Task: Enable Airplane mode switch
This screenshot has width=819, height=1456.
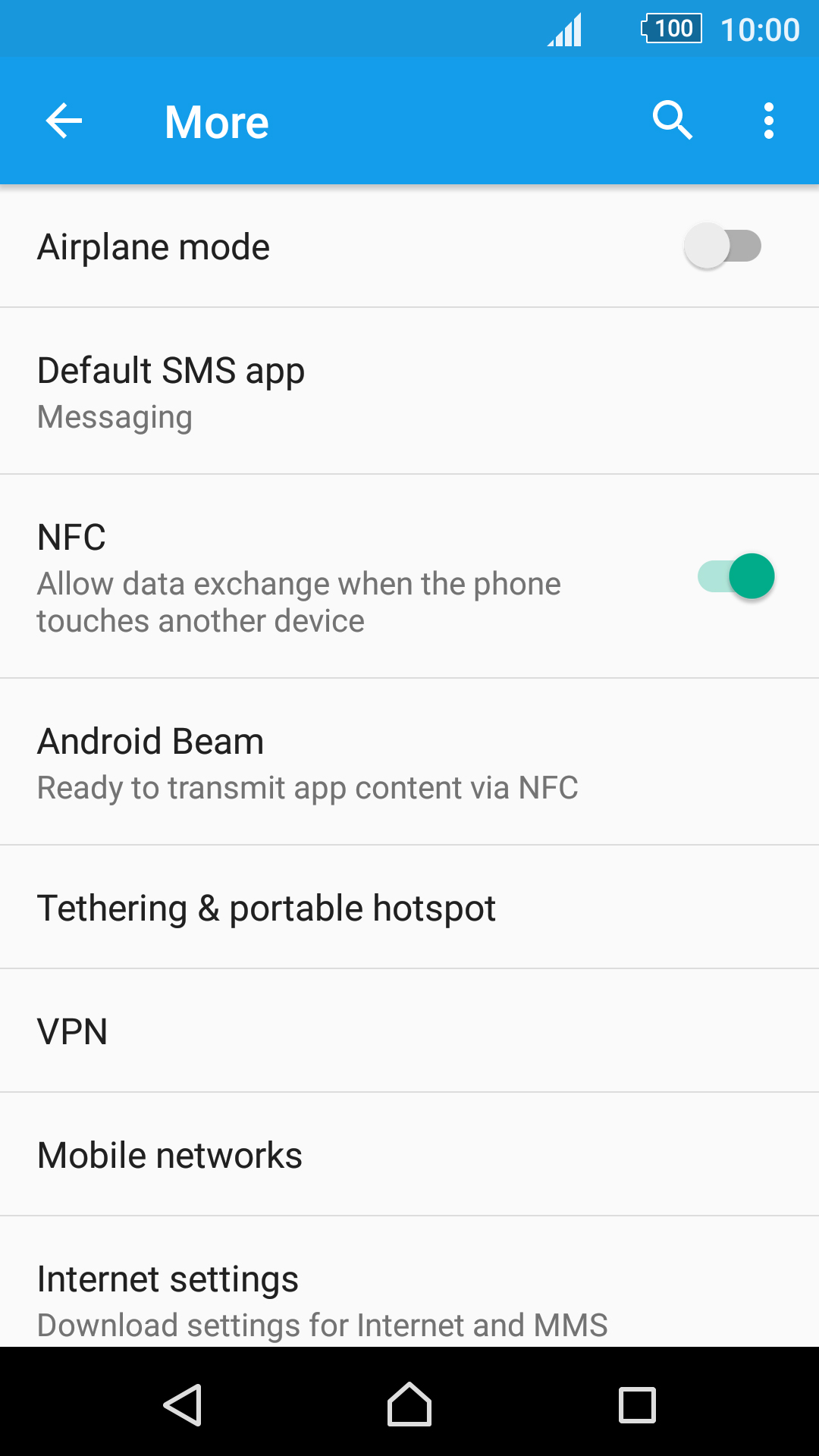Action: (x=723, y=246)
